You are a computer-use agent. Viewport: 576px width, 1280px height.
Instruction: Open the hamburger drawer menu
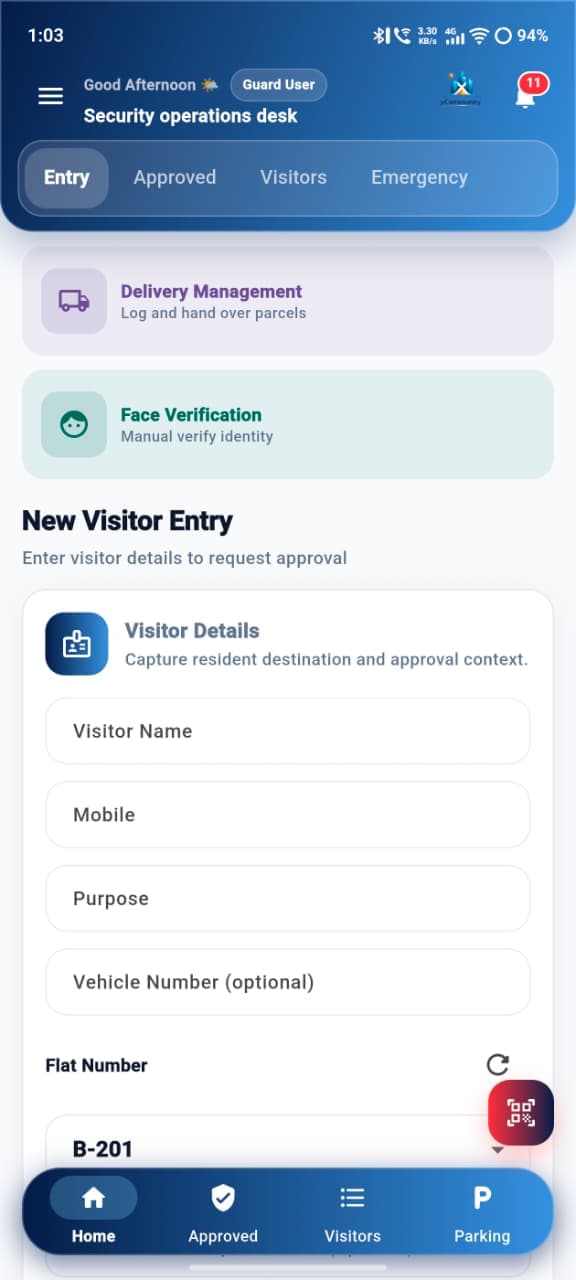click(50, 96)
